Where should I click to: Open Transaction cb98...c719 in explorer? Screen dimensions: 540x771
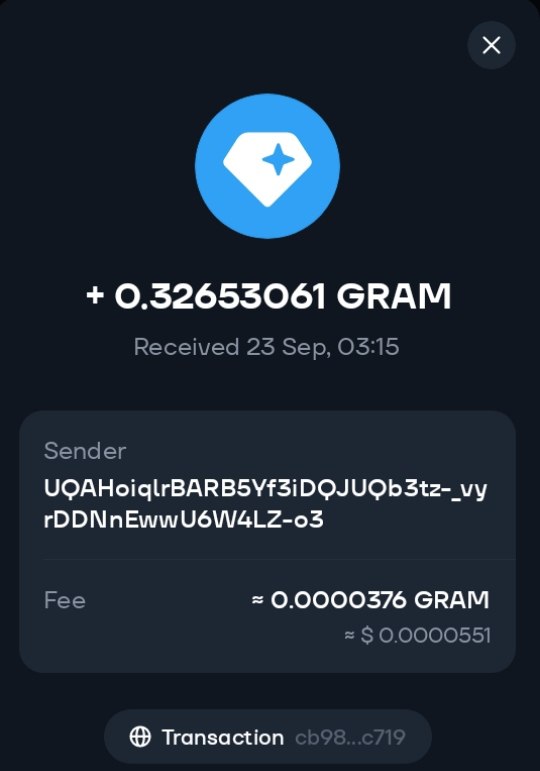pos(268,737)
